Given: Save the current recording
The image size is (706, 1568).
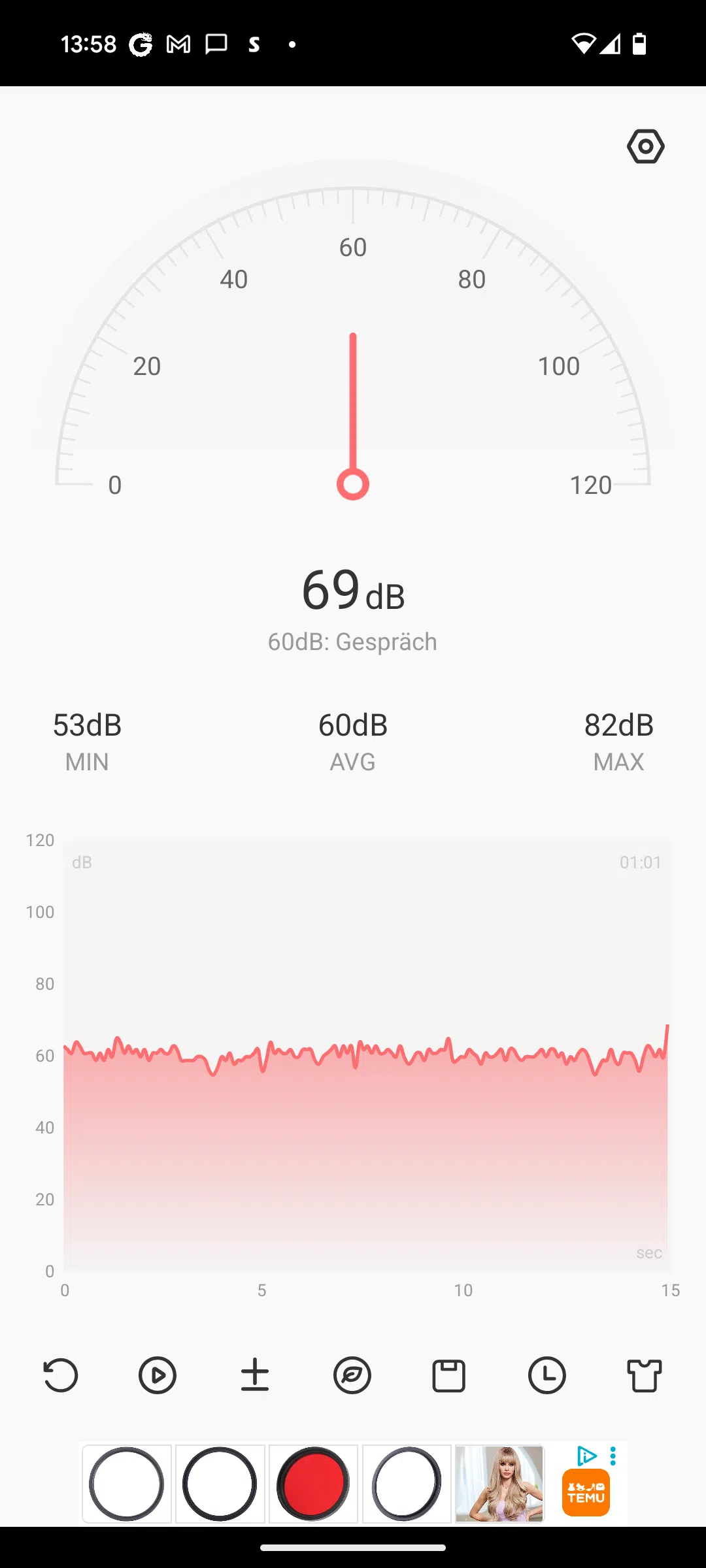Looking at the screenshot, I should coord(449,1376).
